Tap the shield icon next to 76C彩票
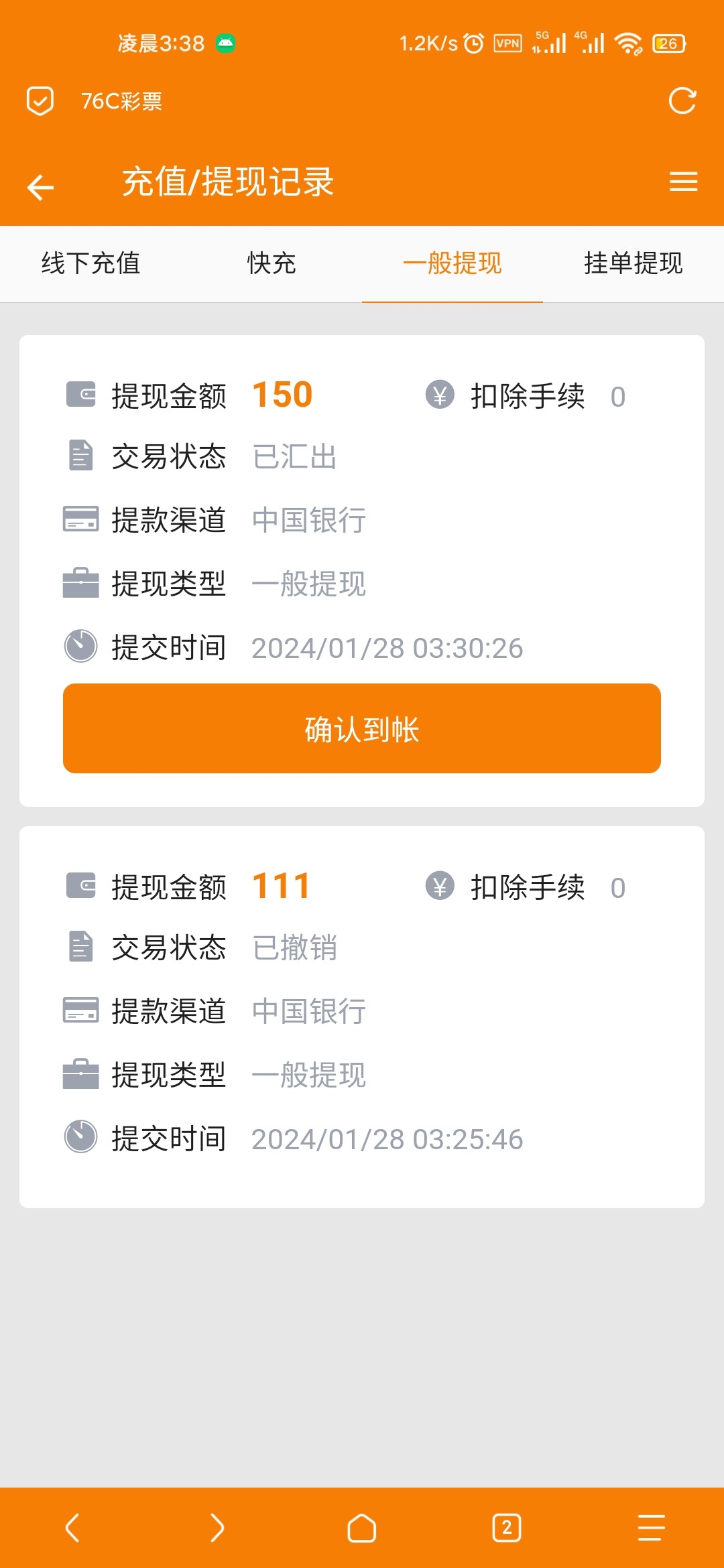Image resolution: width=724 pixels, height=1568 pixels. point(39,101)
